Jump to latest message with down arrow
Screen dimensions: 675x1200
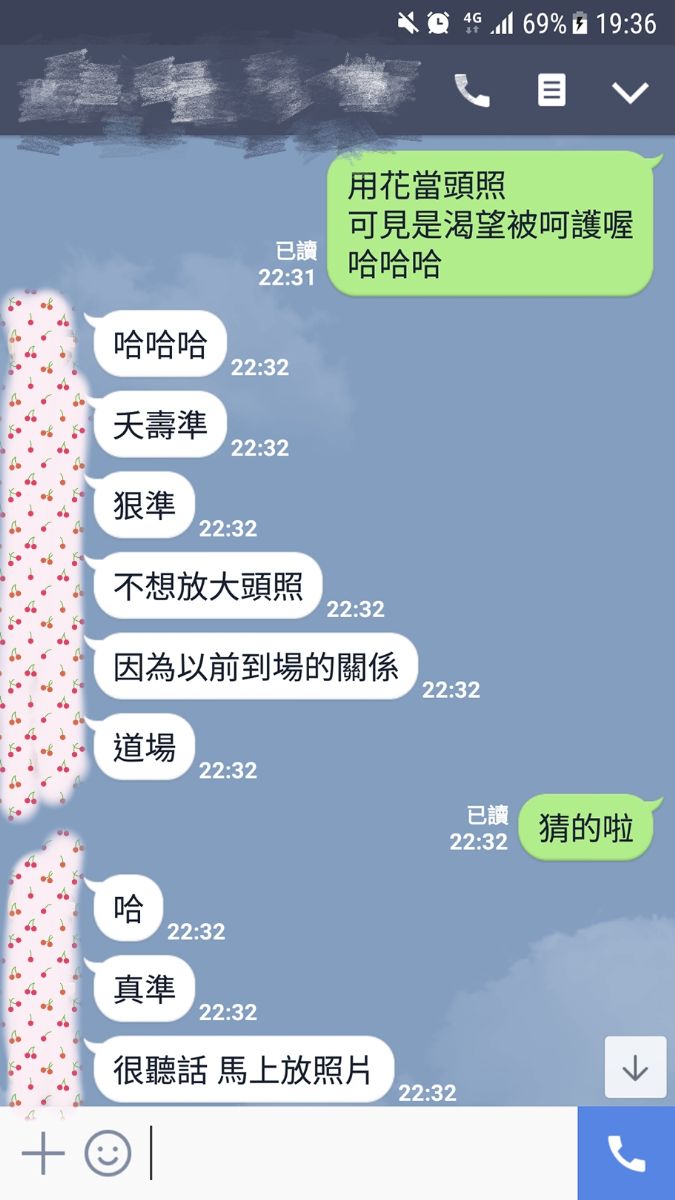pos(635,1067)
